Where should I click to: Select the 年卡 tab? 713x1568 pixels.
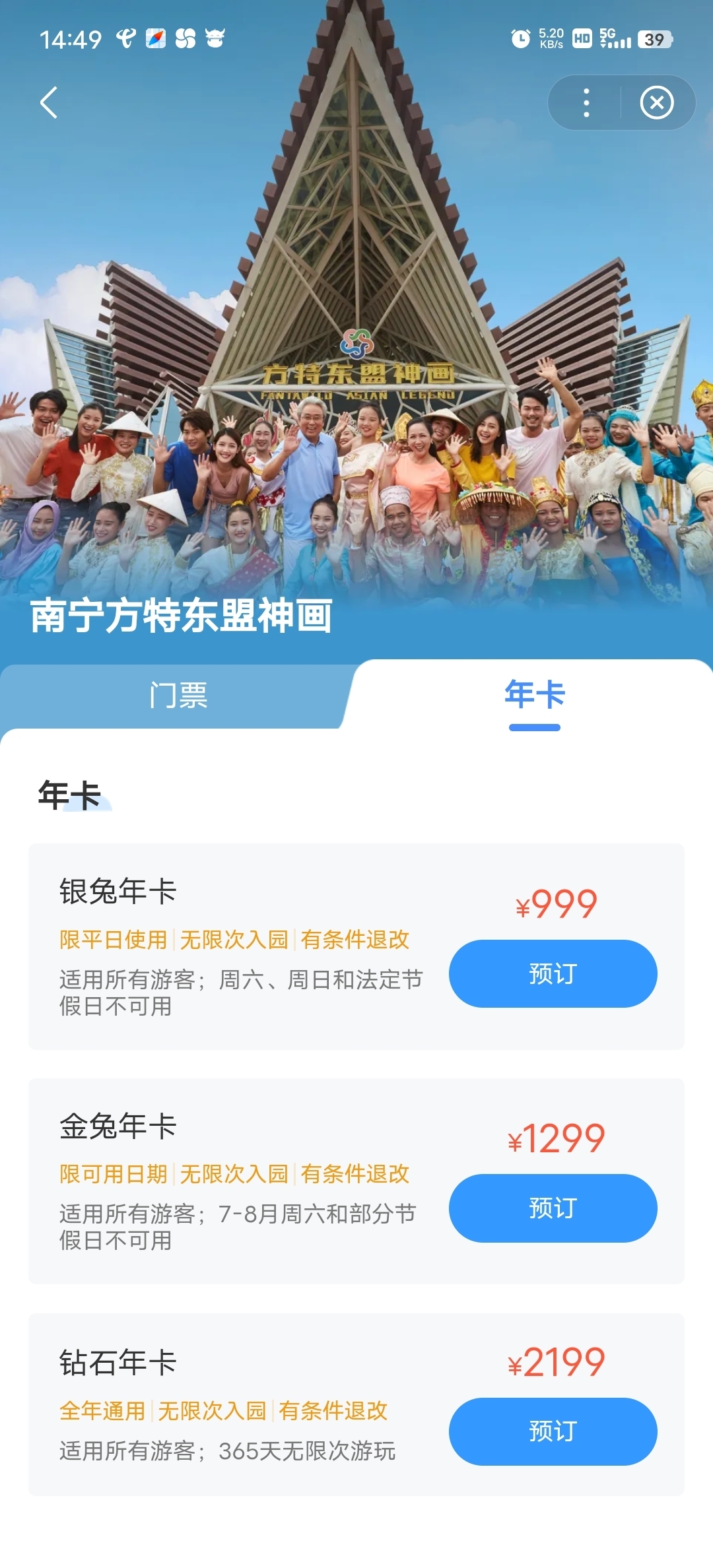(535, 696)
